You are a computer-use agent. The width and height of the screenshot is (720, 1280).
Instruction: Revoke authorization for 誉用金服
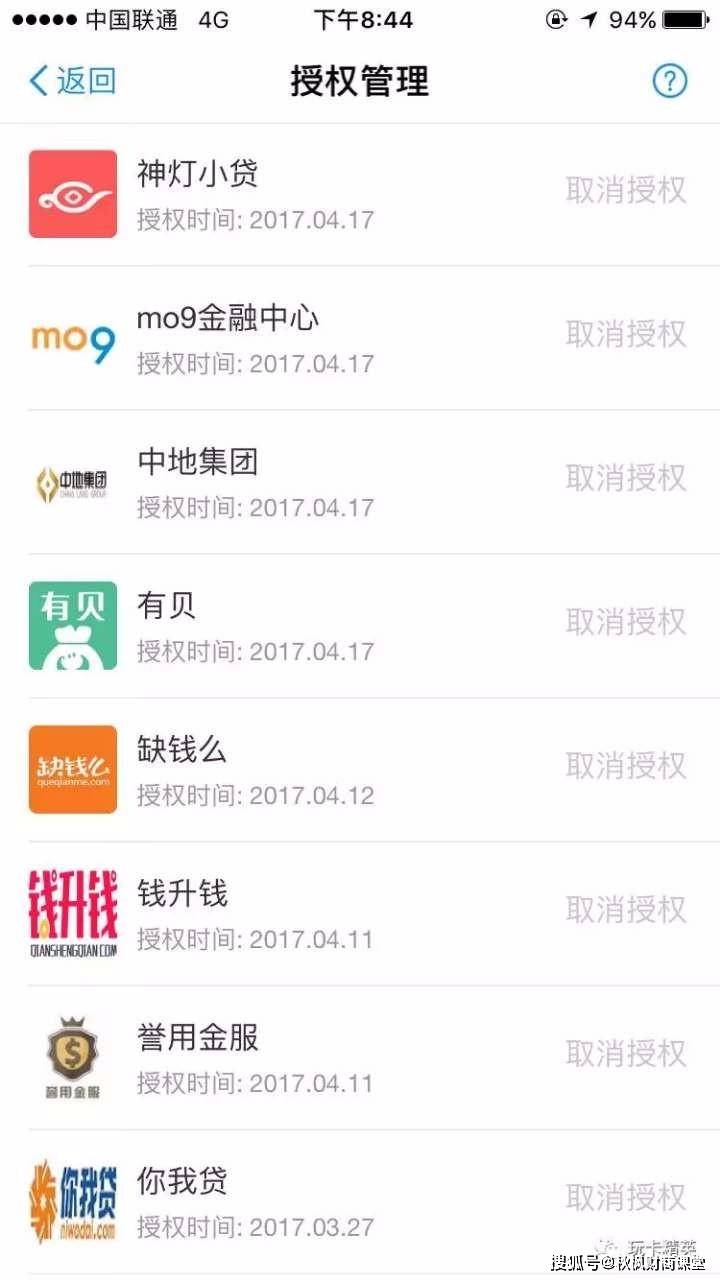click(x=626, y=1054)
